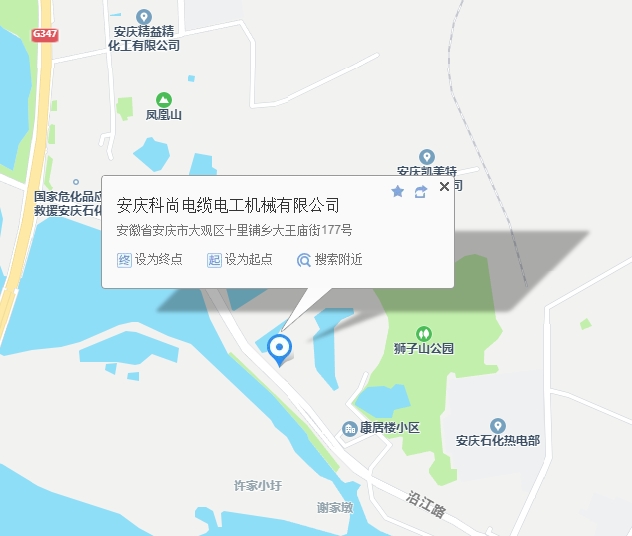Favorite this location with the star icon

click(x=397, y=191)
